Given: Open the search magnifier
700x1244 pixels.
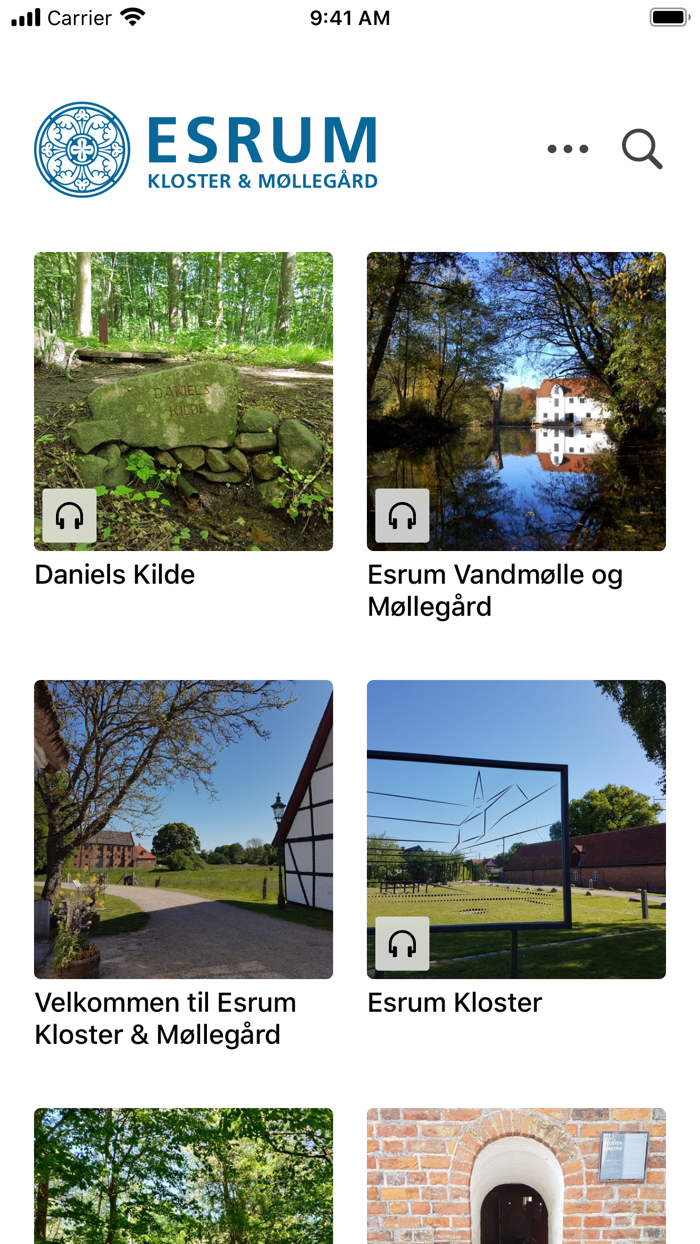Looking at the screenshot, I should (641, 150).
